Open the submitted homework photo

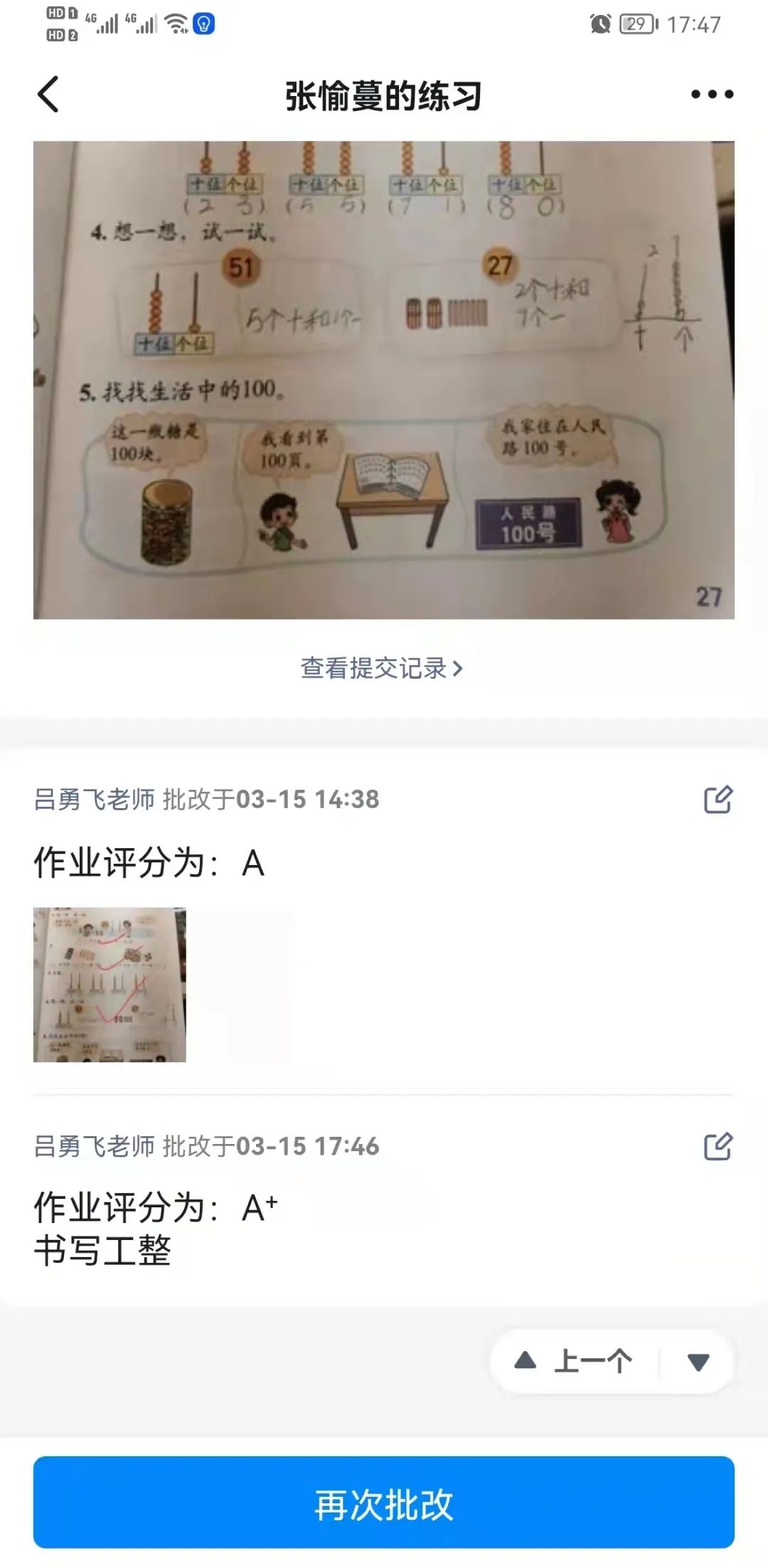click(383, 380)
